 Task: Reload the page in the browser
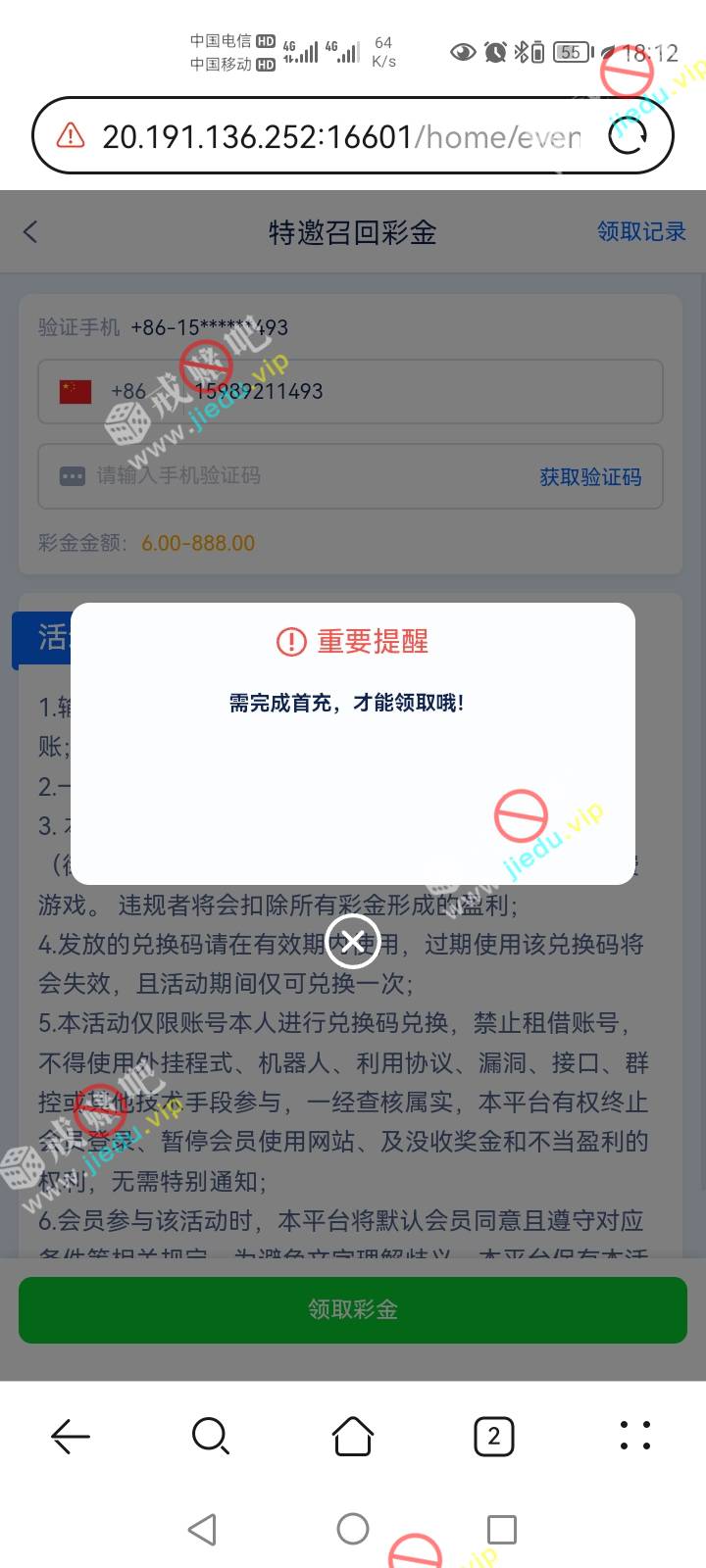(x=628, y=136)
